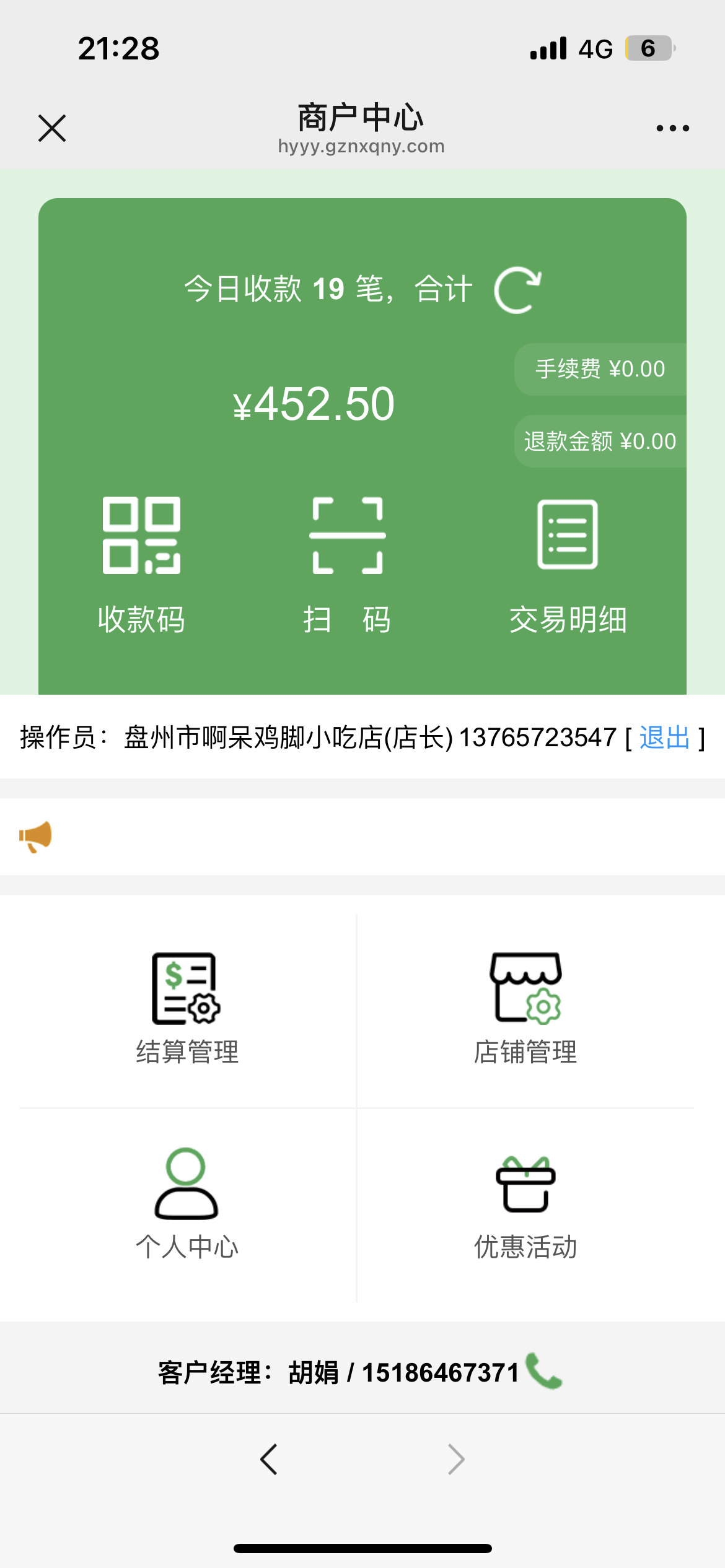This screenshot has width=725, height=1568.
Task: Open the announcement megaphone bar
Action: tap(362, 837)
